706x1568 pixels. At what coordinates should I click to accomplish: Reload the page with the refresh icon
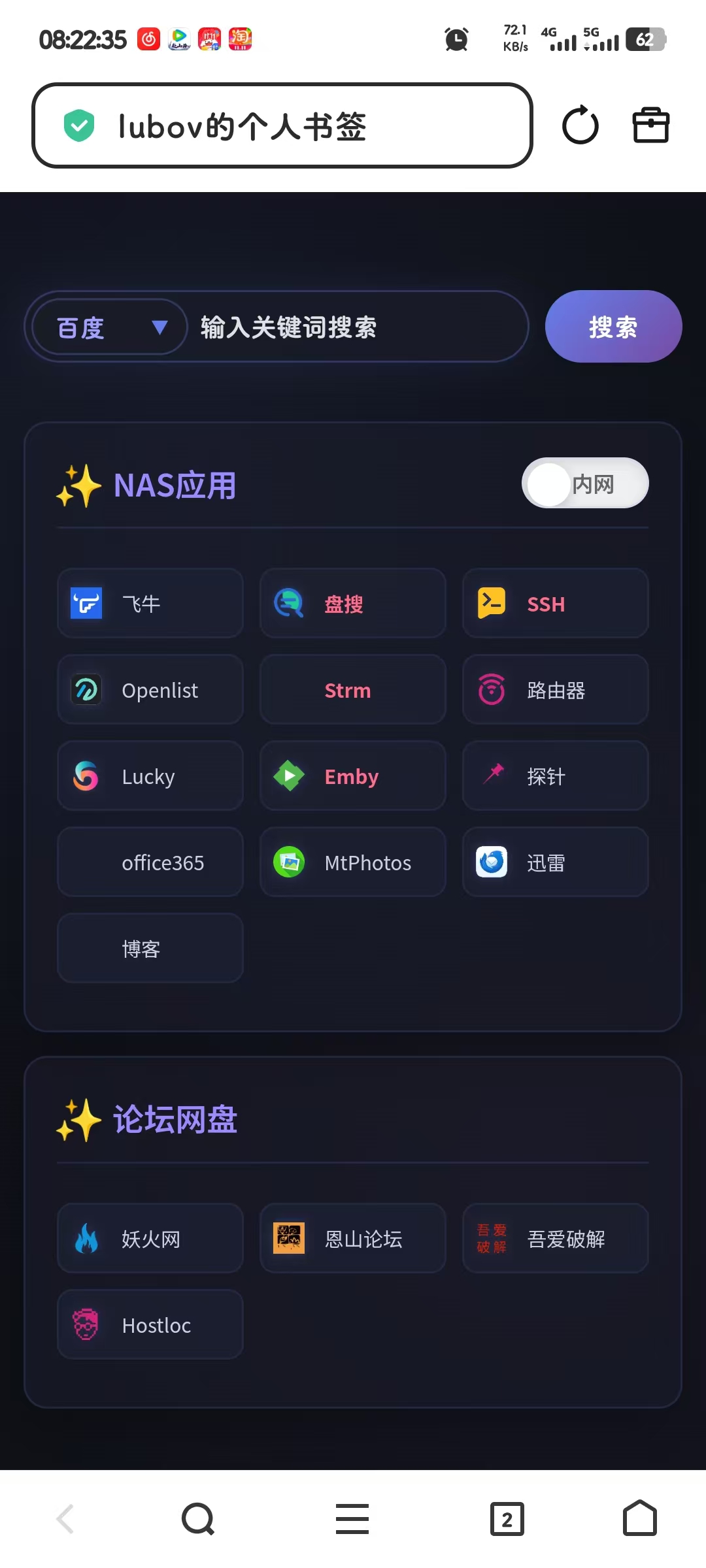pyautogui.click(x=580, y=125)
